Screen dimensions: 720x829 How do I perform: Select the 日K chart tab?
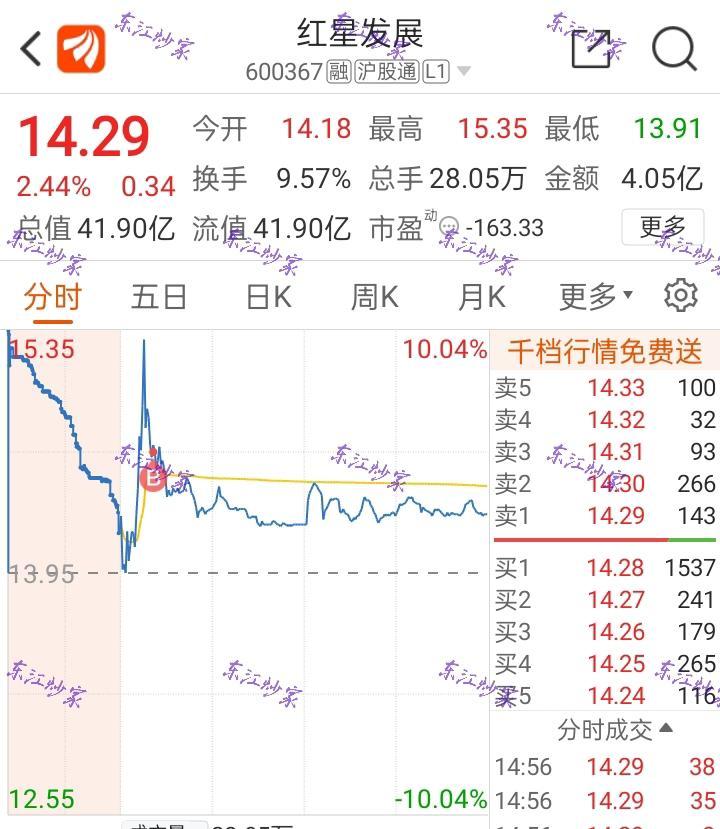[x=268, y=297]
